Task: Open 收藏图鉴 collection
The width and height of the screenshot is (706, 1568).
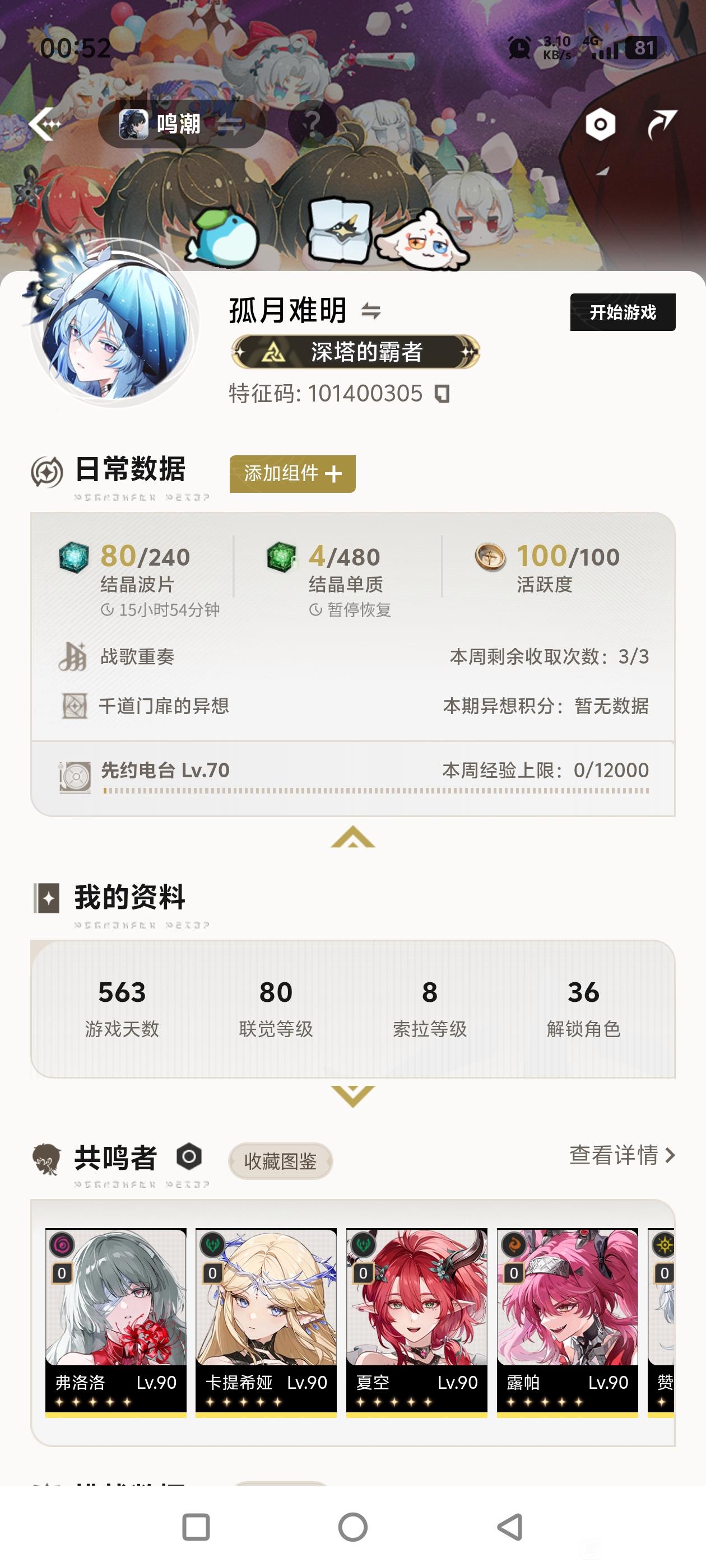Action: [280, 1161]
